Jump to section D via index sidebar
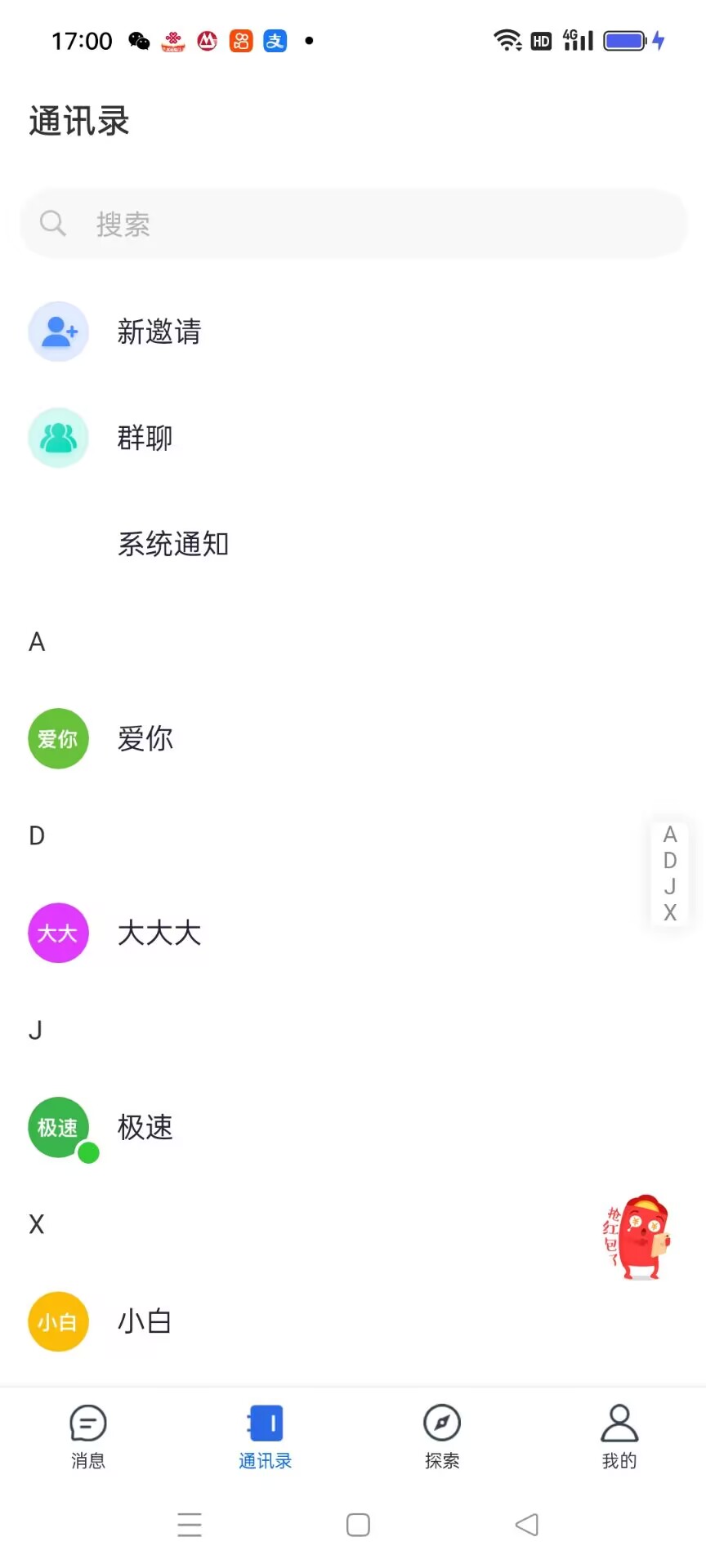The image size is (706, 1568). (x=669, y=860)
